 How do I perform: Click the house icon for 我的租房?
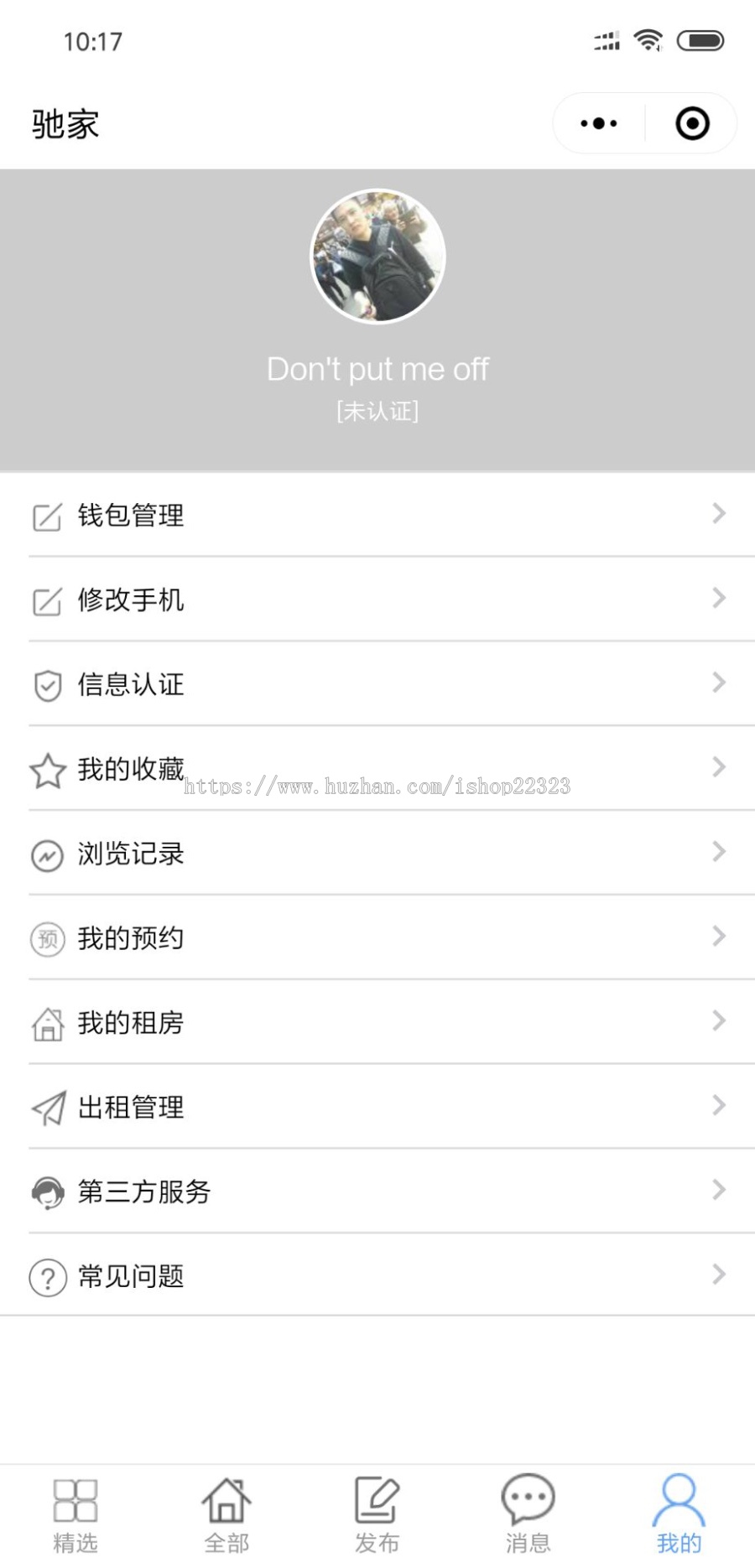48,1023
